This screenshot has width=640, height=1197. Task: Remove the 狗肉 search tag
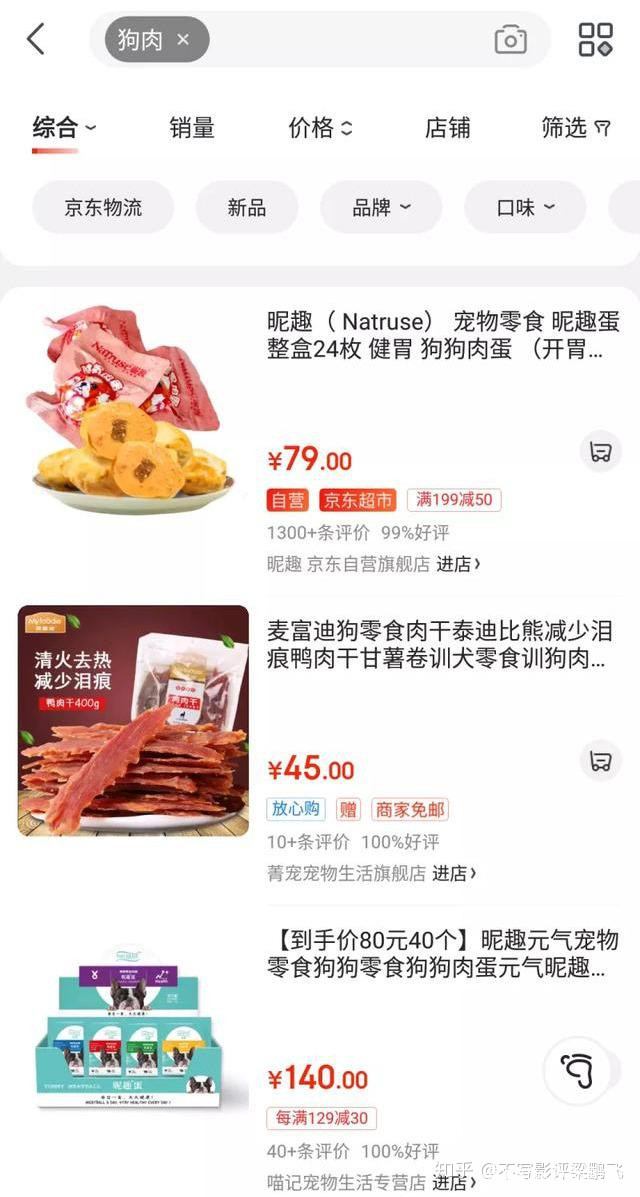pos(183,40)
